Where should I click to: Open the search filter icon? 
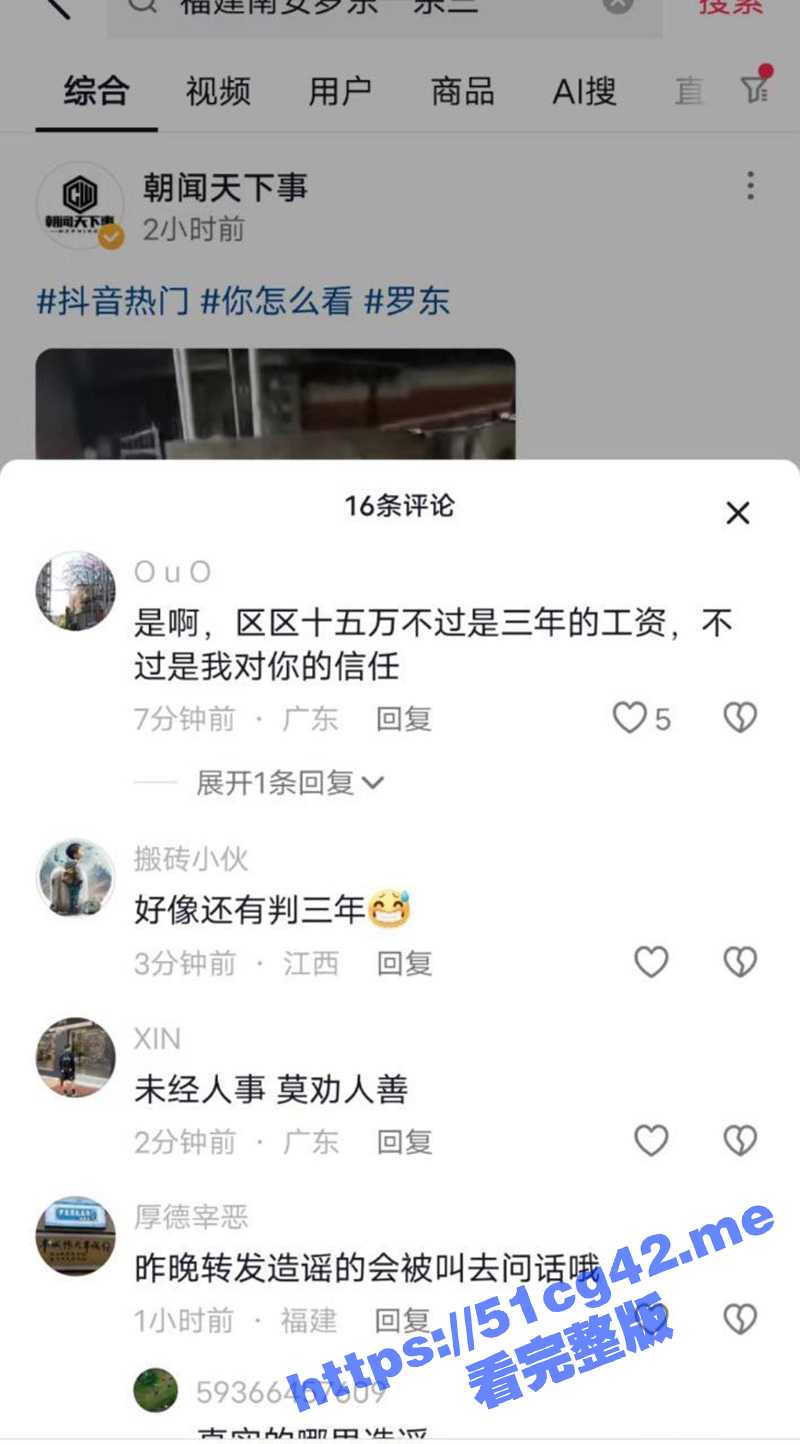tap(755, 89)
